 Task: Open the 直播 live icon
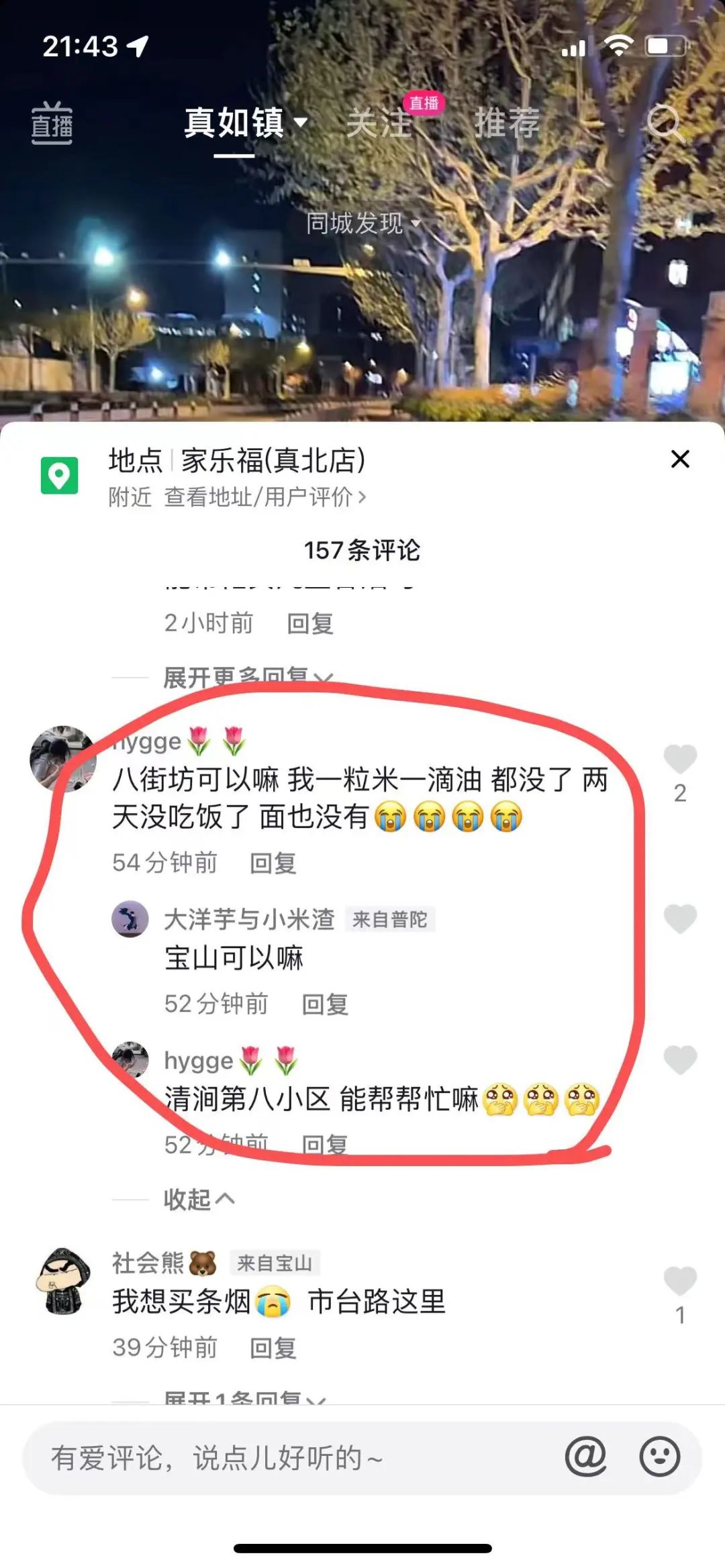click(x=52, y=123)
